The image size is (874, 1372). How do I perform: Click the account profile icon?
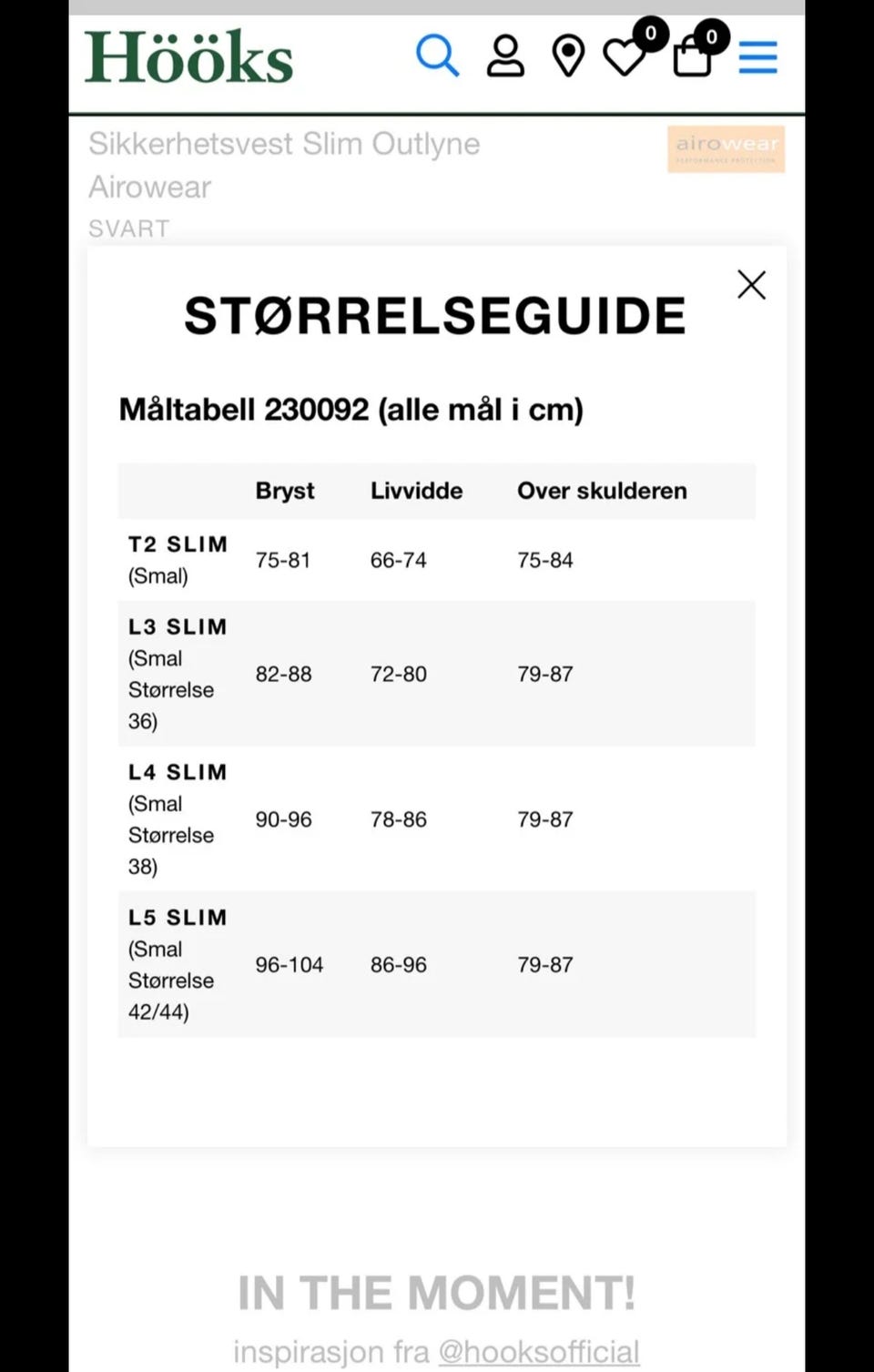coord(506,56)
